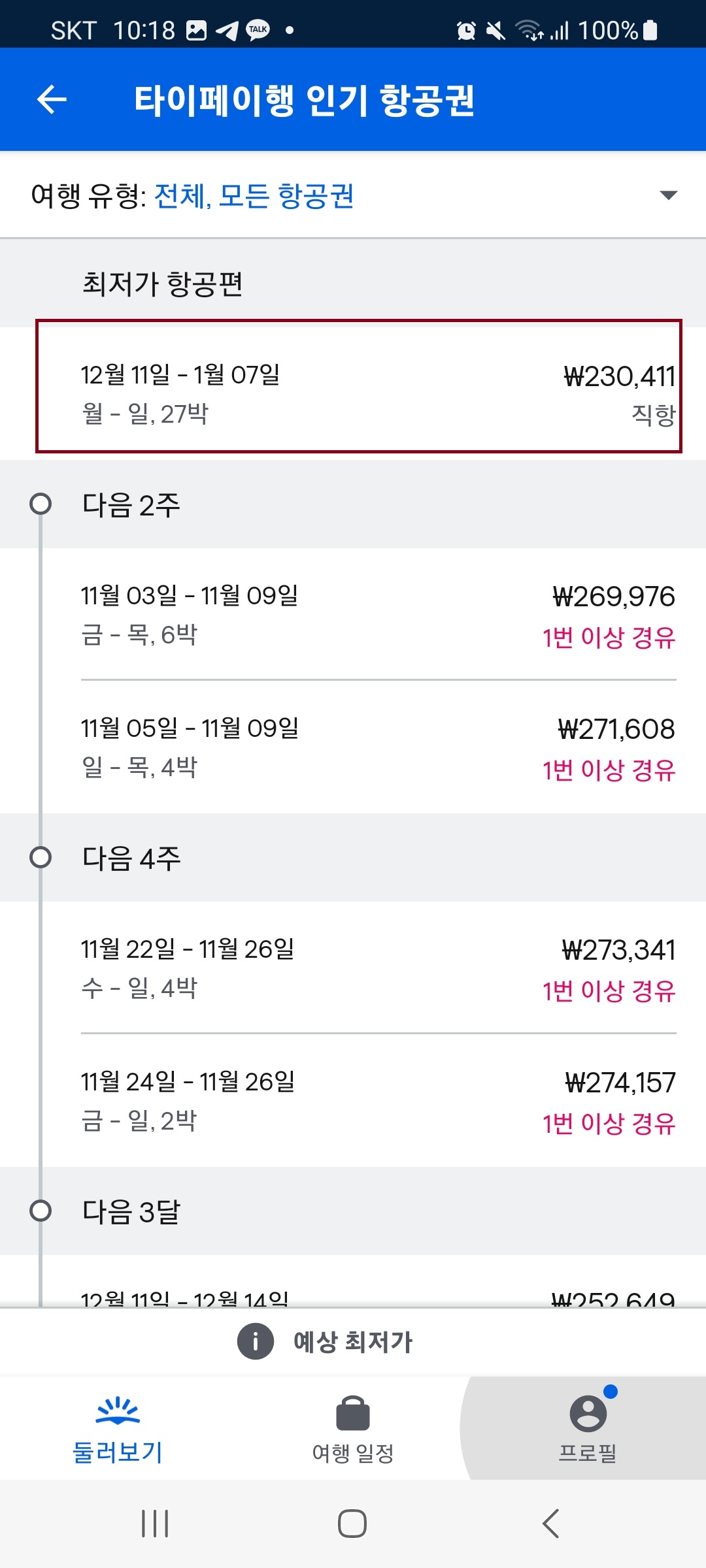The height and width of the screenshot is (1568, 706).
Task: Tap the Android home button
Action: (352, 1524)
